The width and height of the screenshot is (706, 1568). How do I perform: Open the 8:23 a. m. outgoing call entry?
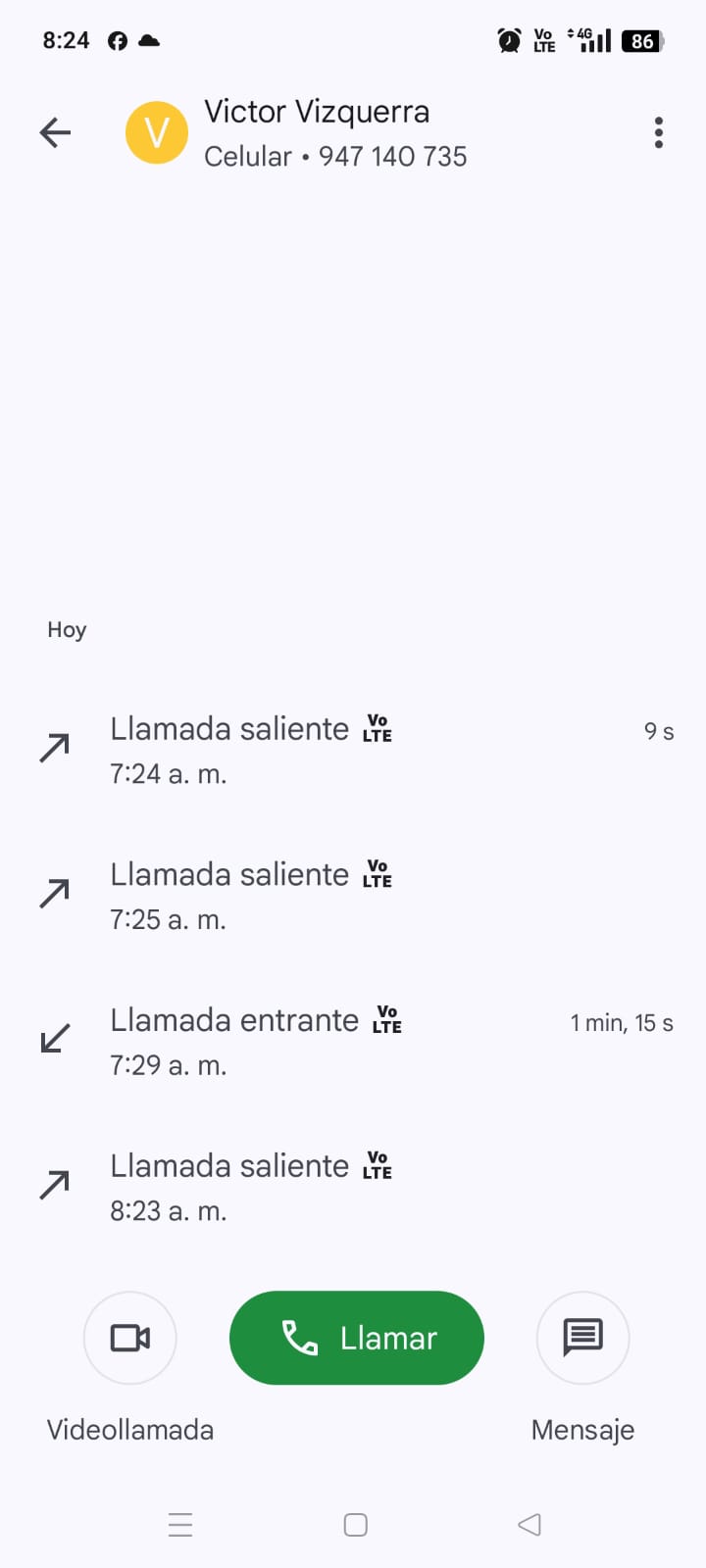353,1187
